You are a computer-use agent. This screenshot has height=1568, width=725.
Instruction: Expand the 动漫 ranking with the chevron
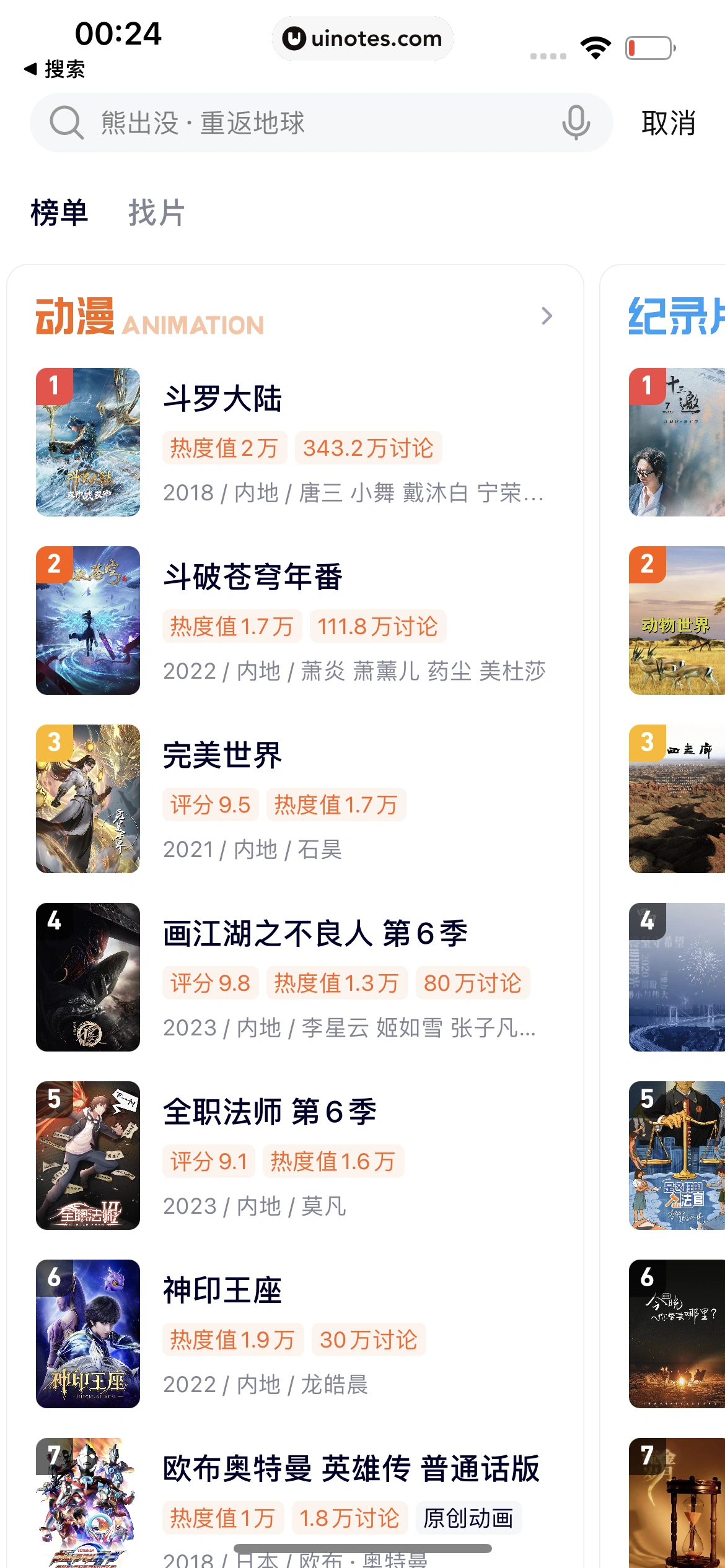547,316
